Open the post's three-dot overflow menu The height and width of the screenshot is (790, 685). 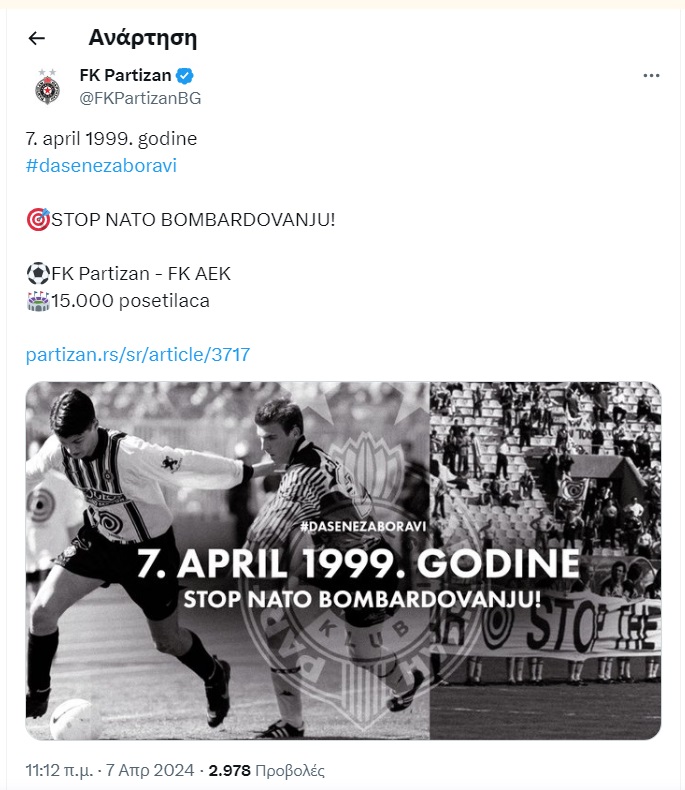point(651,76)
